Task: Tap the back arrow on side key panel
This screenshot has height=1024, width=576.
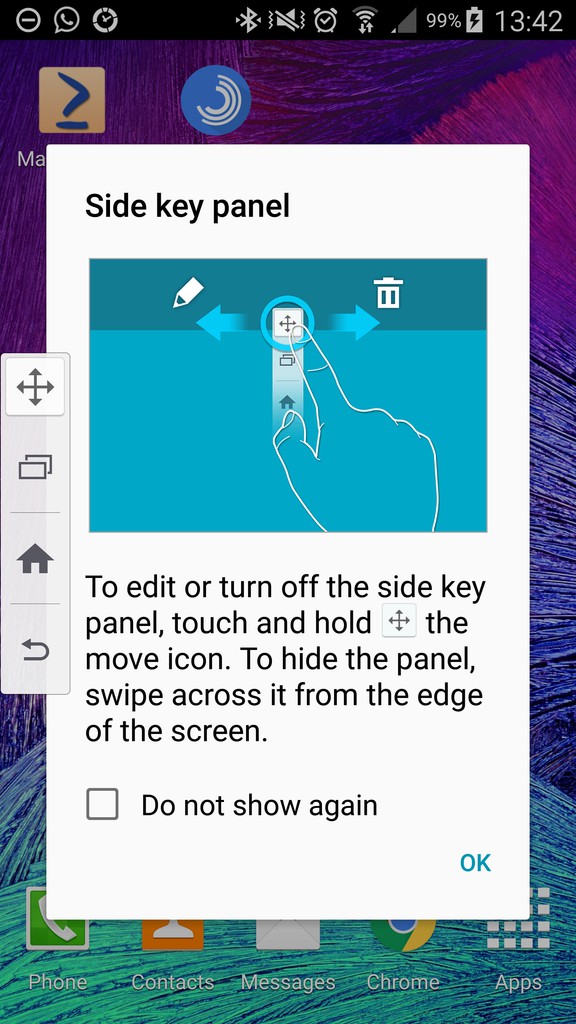Action: coord(35,650)
